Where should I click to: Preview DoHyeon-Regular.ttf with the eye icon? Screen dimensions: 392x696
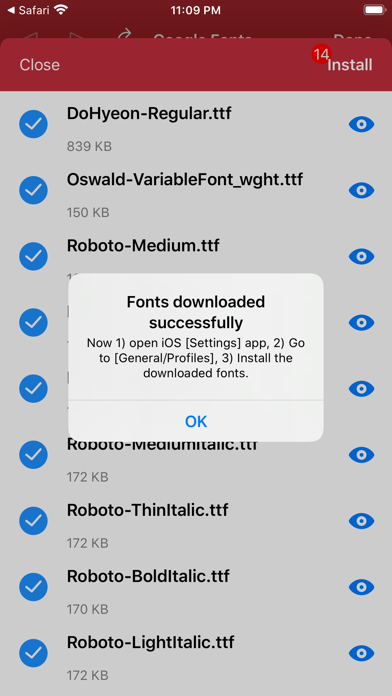[x=361, y=124]
